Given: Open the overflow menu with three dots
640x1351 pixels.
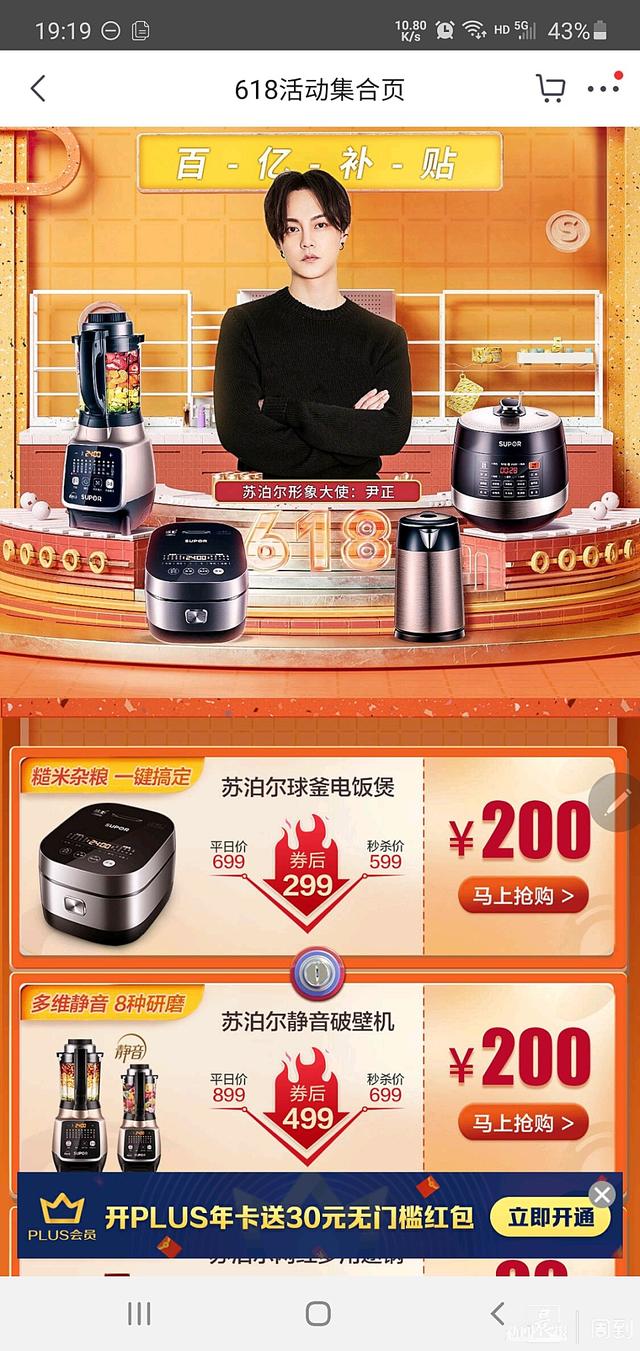Looking at the screenshot, I should click(x=603, y=89).
